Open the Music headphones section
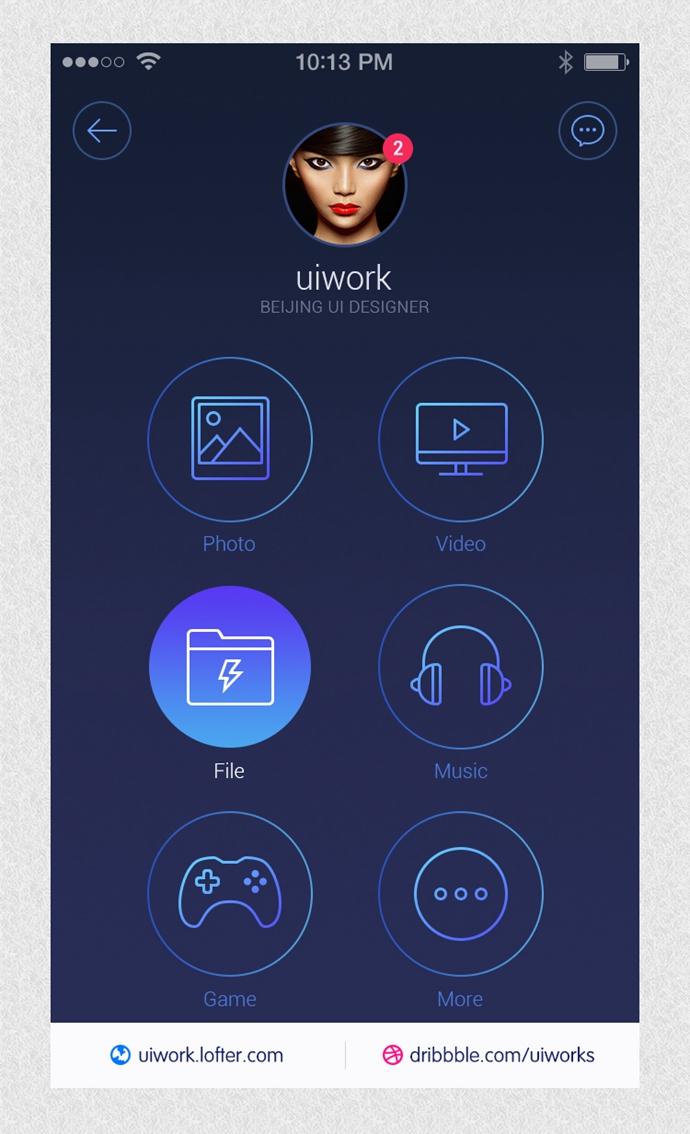Image resolution: width=690 pixels, height=1134 pixels. point(461,666)
